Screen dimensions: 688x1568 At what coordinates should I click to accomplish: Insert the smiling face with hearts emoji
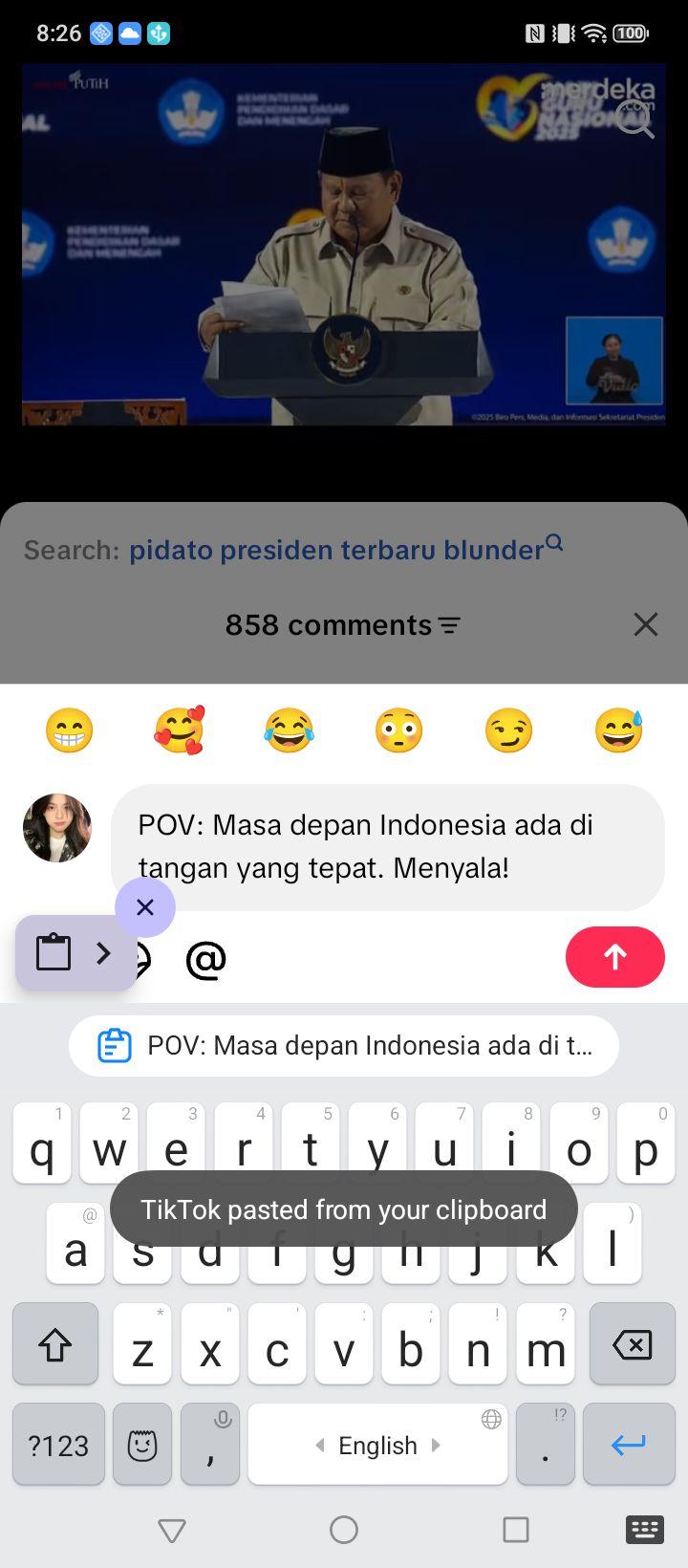[x=179, y=730]
